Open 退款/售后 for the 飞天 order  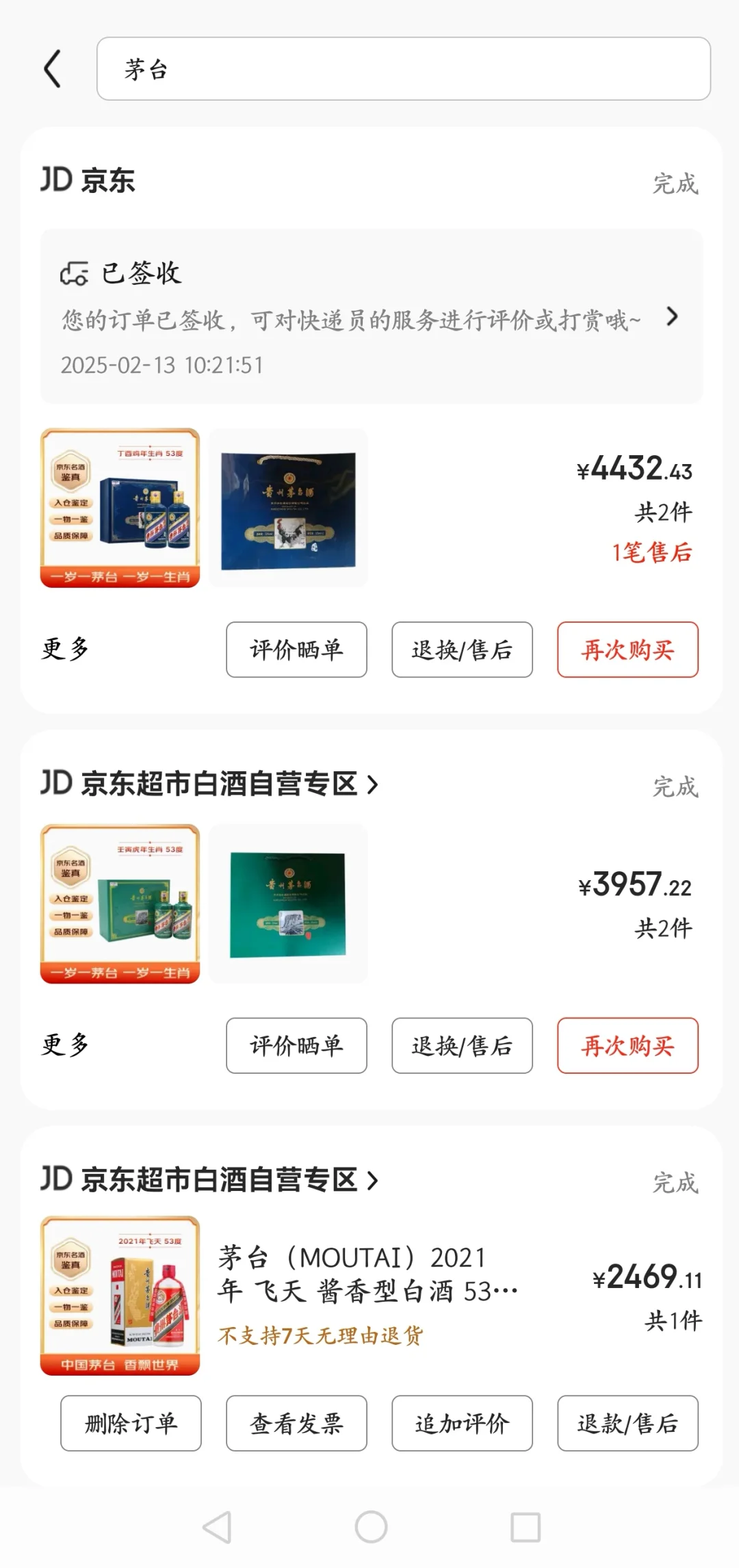627,1424
